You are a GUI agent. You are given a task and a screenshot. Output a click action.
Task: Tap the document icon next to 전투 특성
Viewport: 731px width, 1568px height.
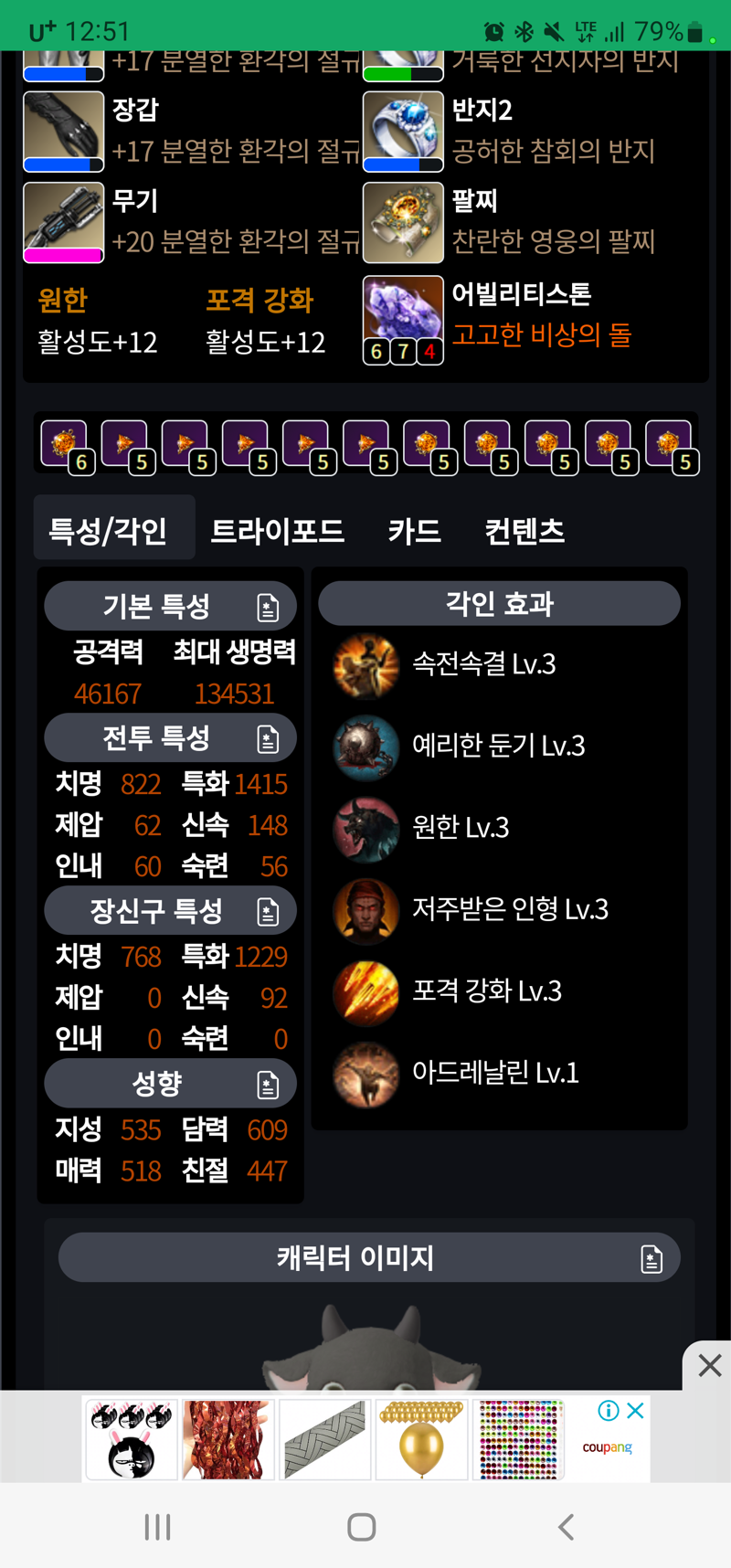[268, 738]
